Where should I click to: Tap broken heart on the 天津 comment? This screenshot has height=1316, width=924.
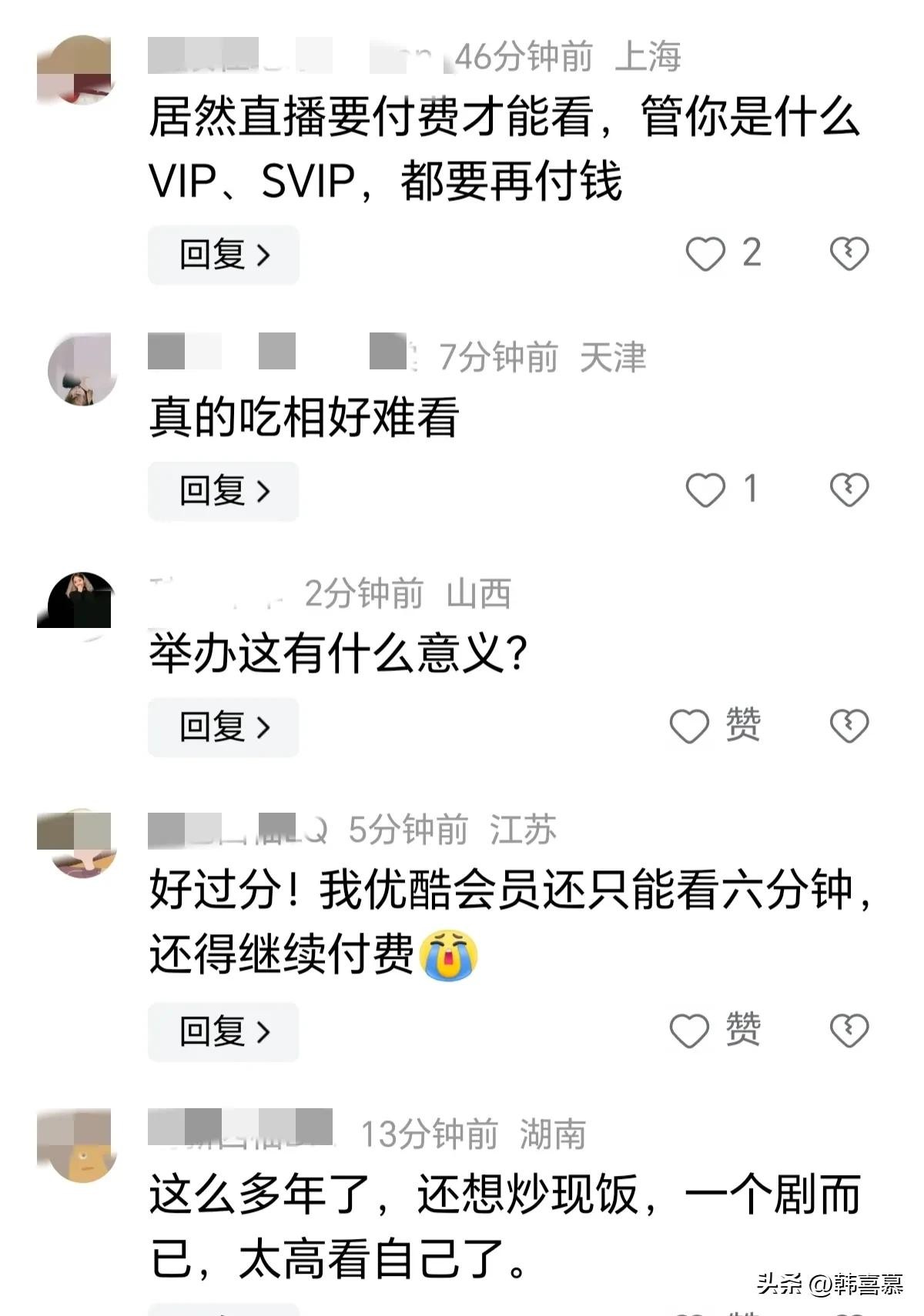[x=849, y=490]
